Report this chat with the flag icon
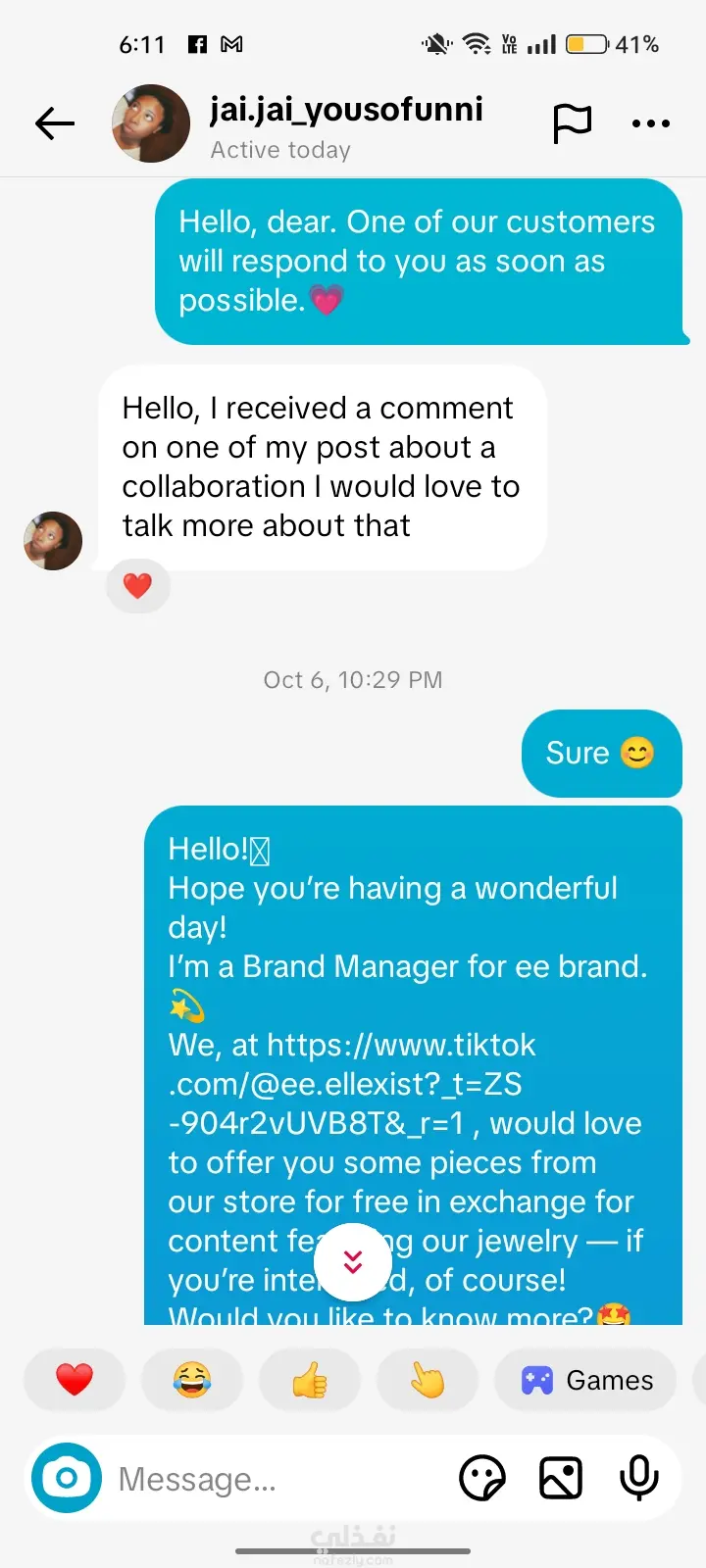Image resolution: width=706 pixels, height=1568 pixels. click(x=572, y=123)
